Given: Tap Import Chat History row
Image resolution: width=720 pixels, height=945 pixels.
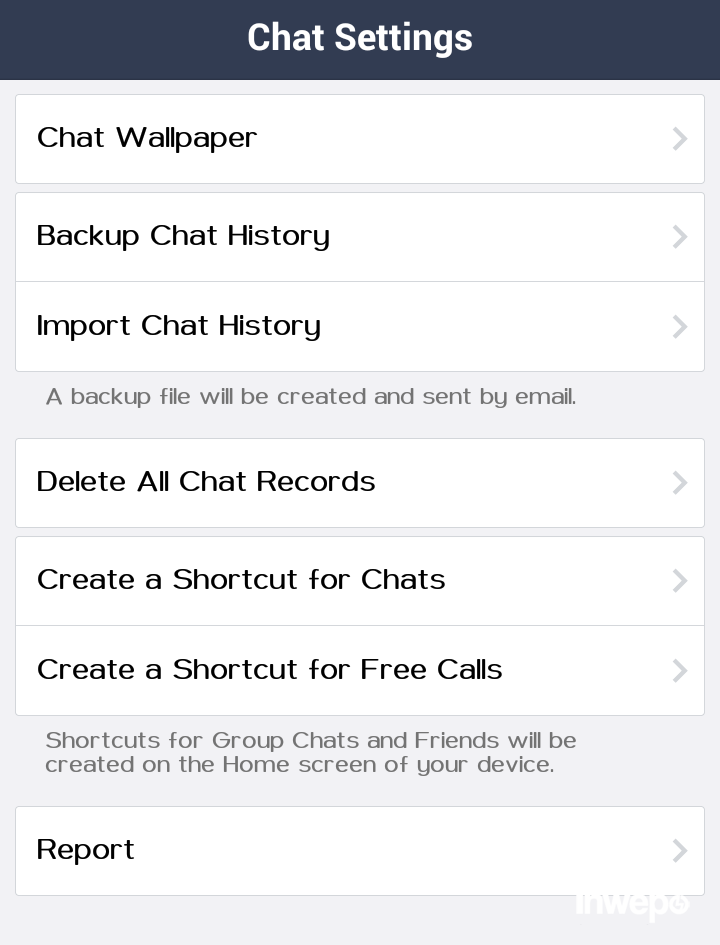Looking at the screenshot, I should click(x=360, y=327).
